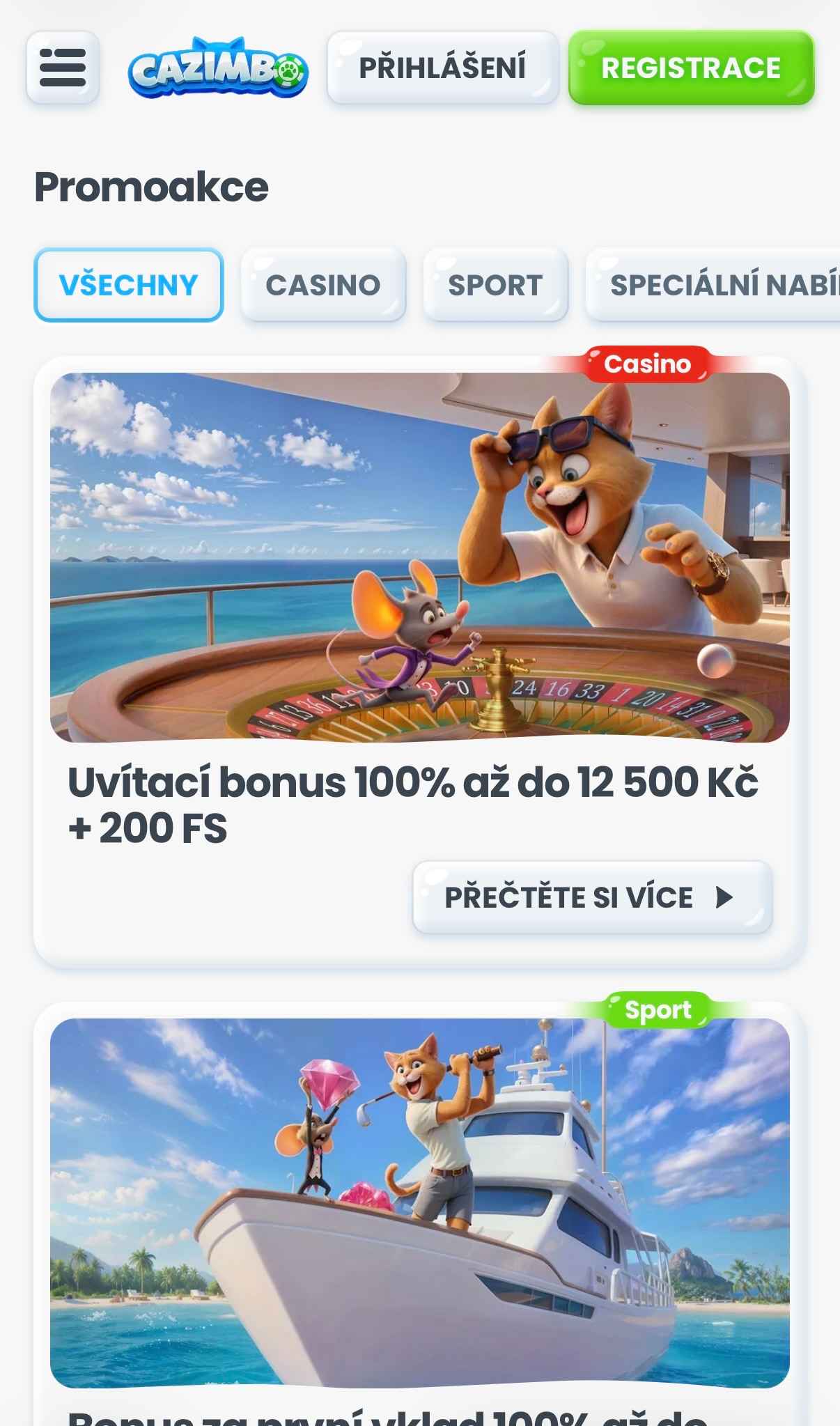Open the hamburger menu

tap(63, 68)
